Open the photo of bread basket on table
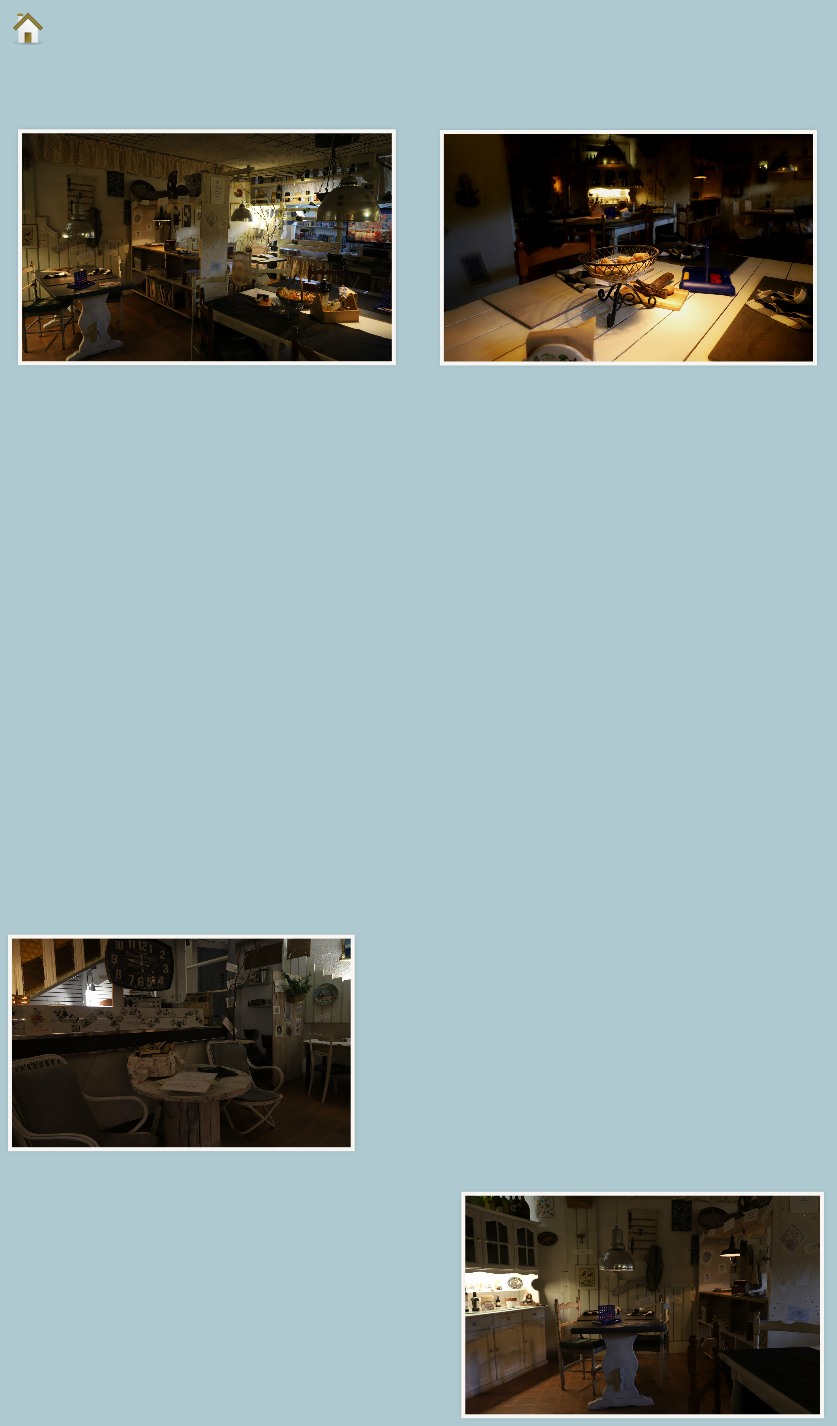 (628, 247)
